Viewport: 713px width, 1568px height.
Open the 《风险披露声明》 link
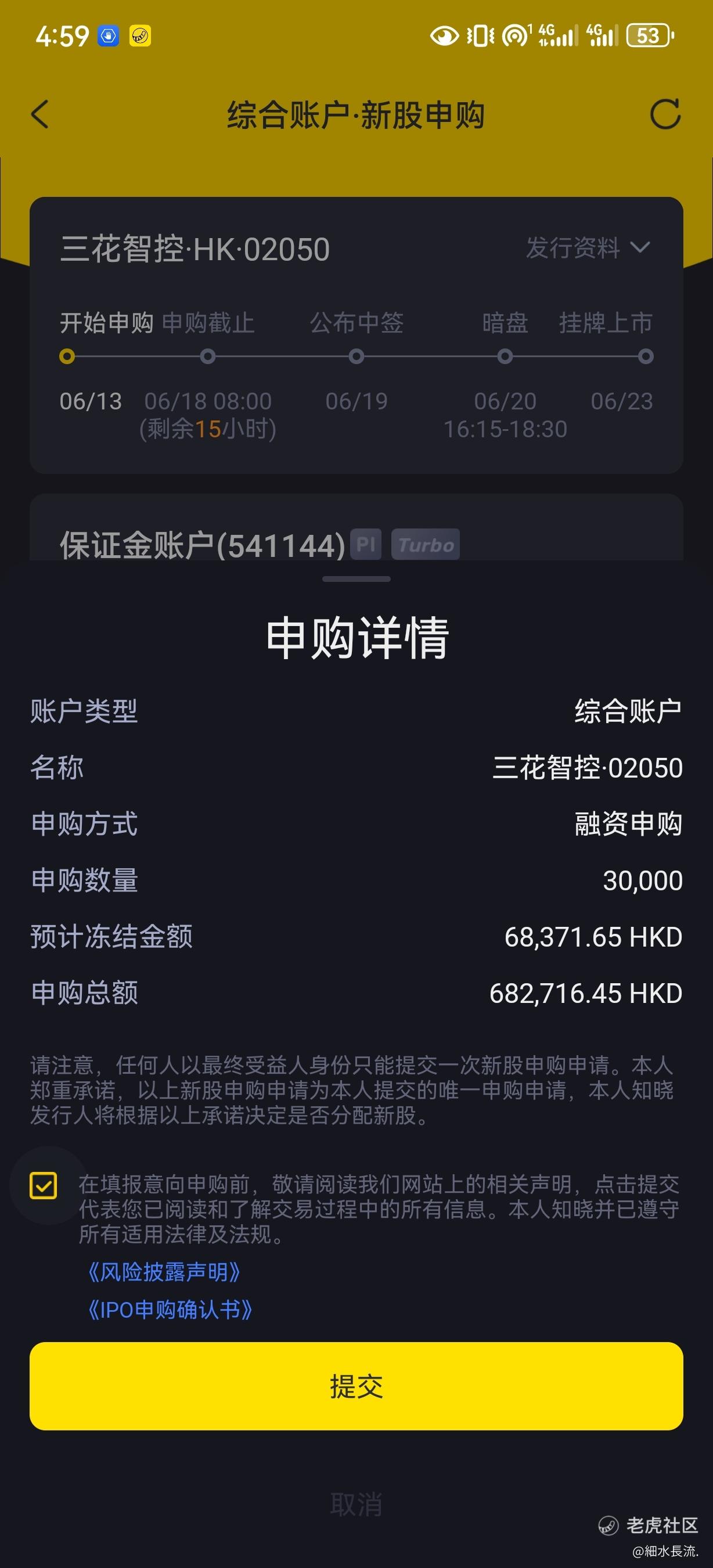pos(164,1272)
